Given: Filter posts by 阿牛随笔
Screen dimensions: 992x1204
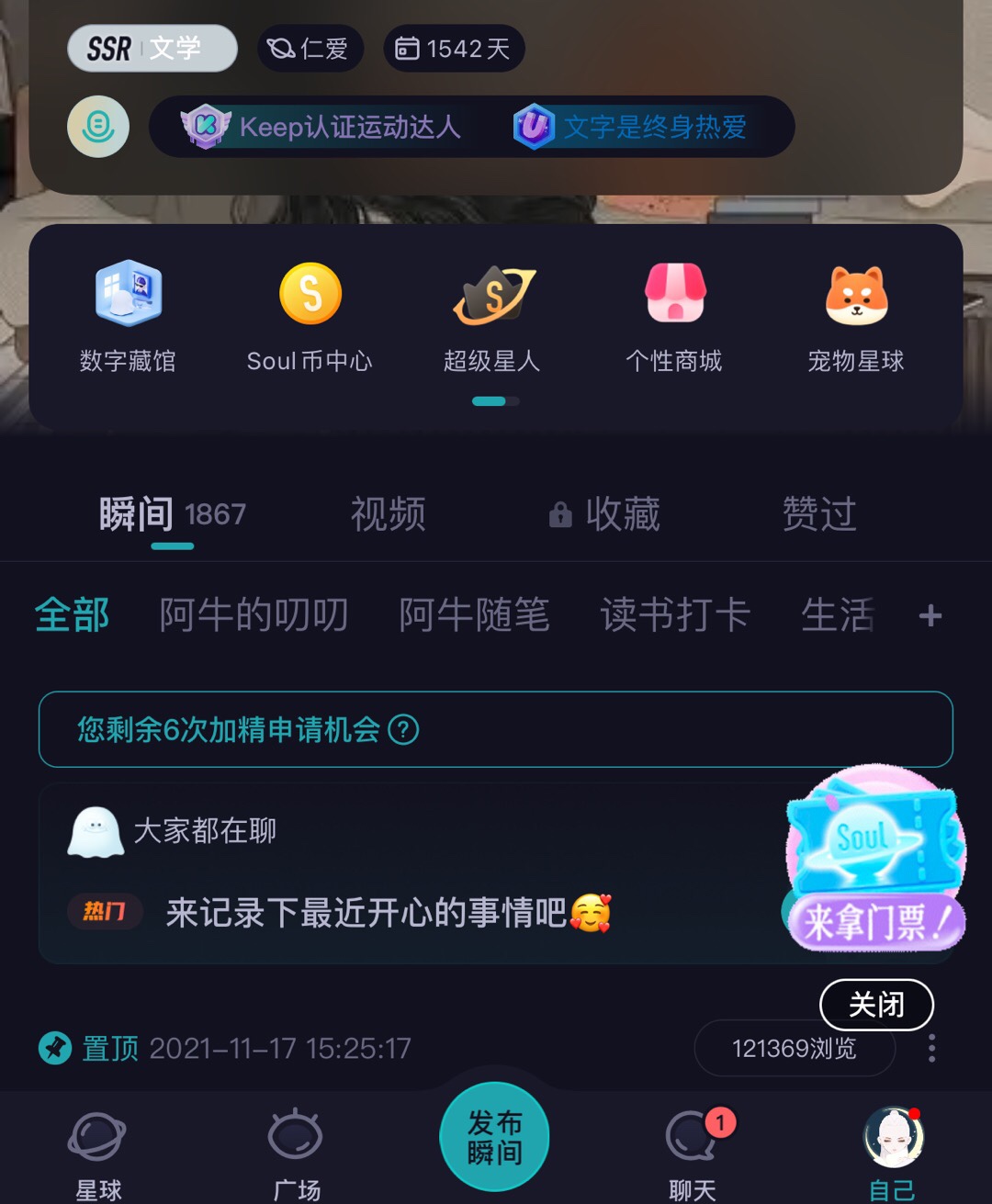Looking at the screenshot, I should [474, 615].
